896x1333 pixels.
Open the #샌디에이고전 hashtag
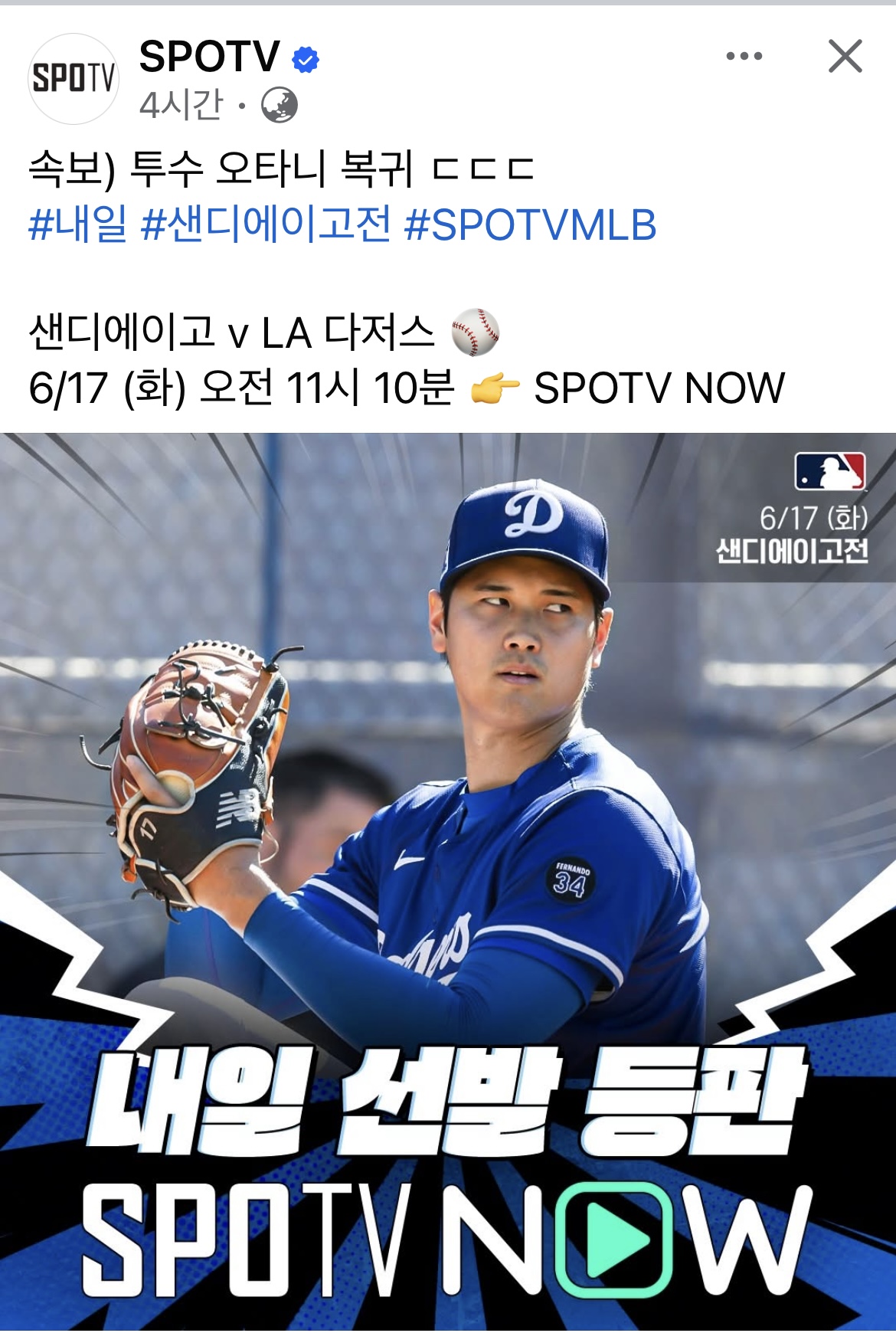pos(266,224)
